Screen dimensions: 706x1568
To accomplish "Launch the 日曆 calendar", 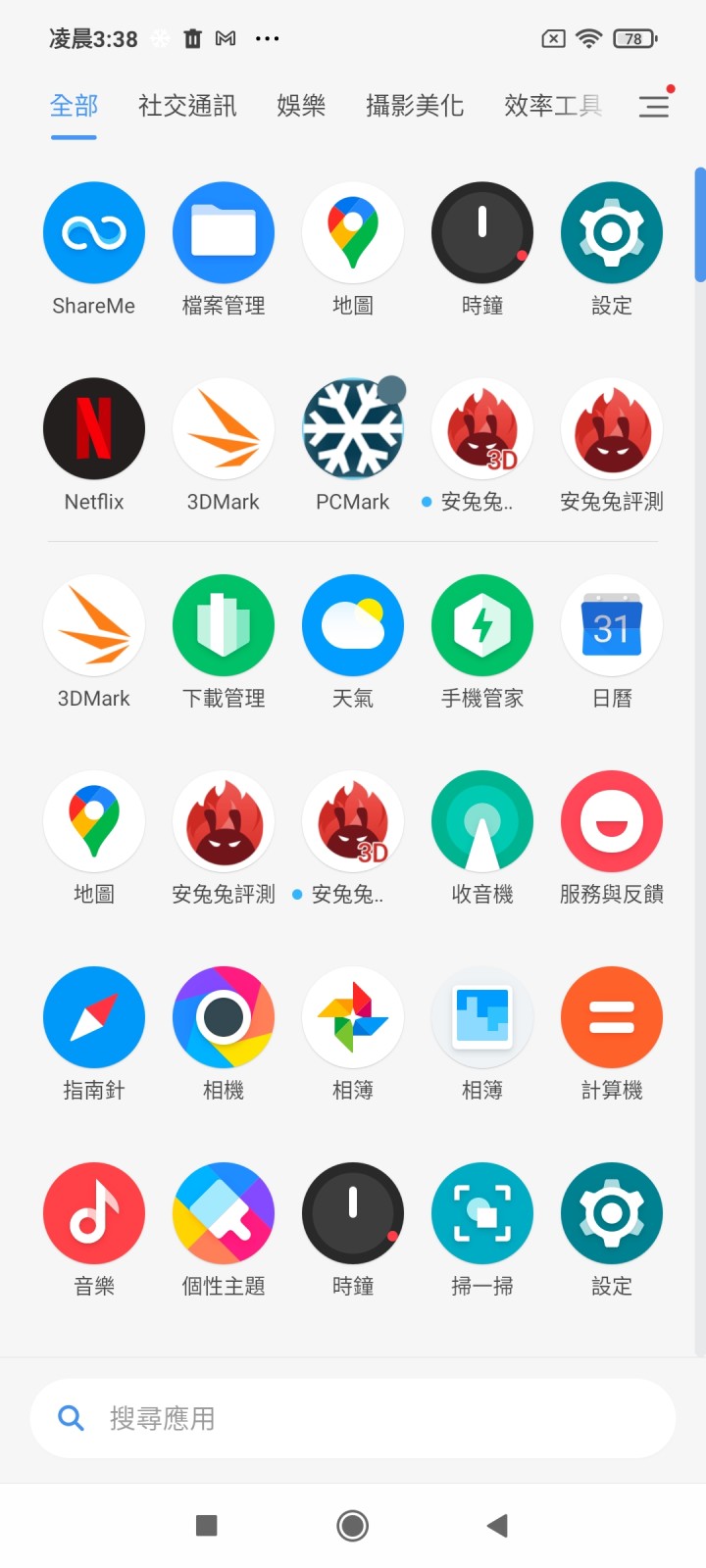I will tap(612, 625).
